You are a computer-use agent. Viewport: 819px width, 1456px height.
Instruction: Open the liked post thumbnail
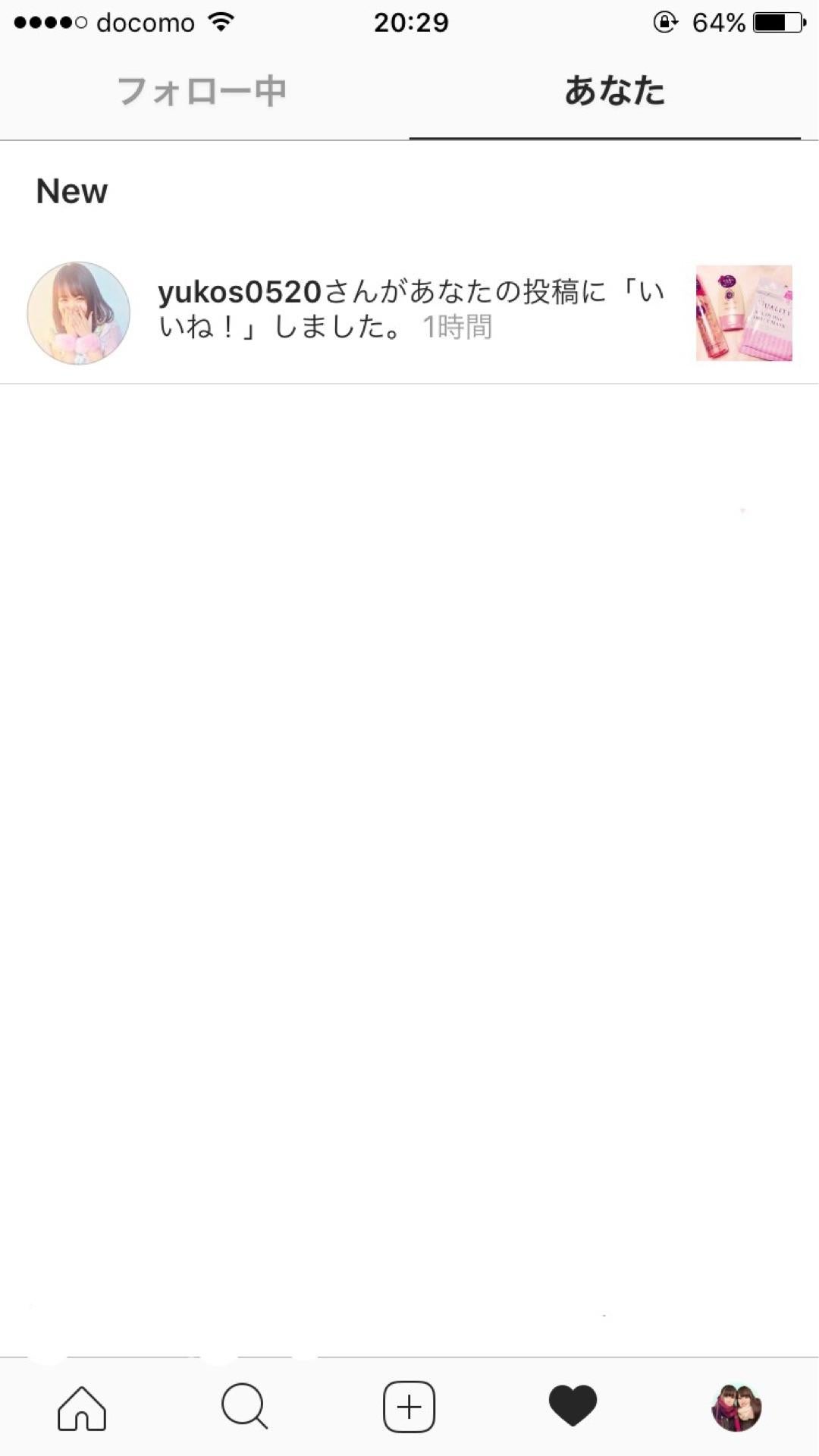[x=744, y=313]
